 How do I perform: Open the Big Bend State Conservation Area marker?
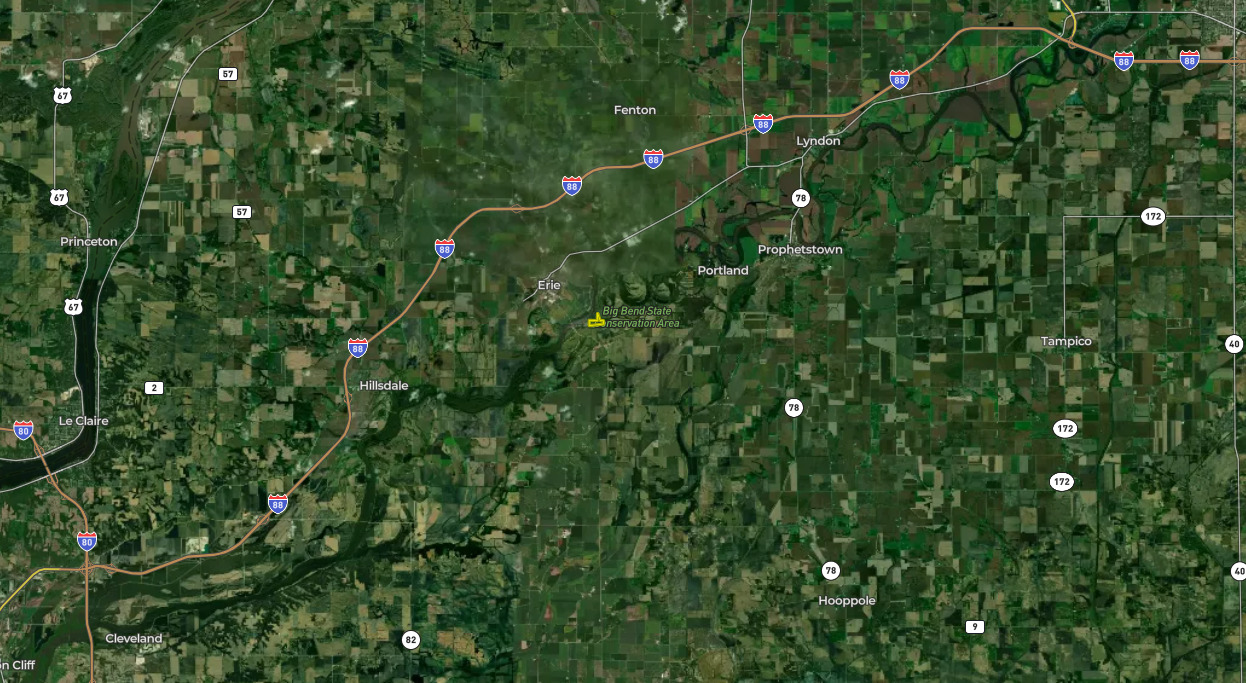point(597,320)
